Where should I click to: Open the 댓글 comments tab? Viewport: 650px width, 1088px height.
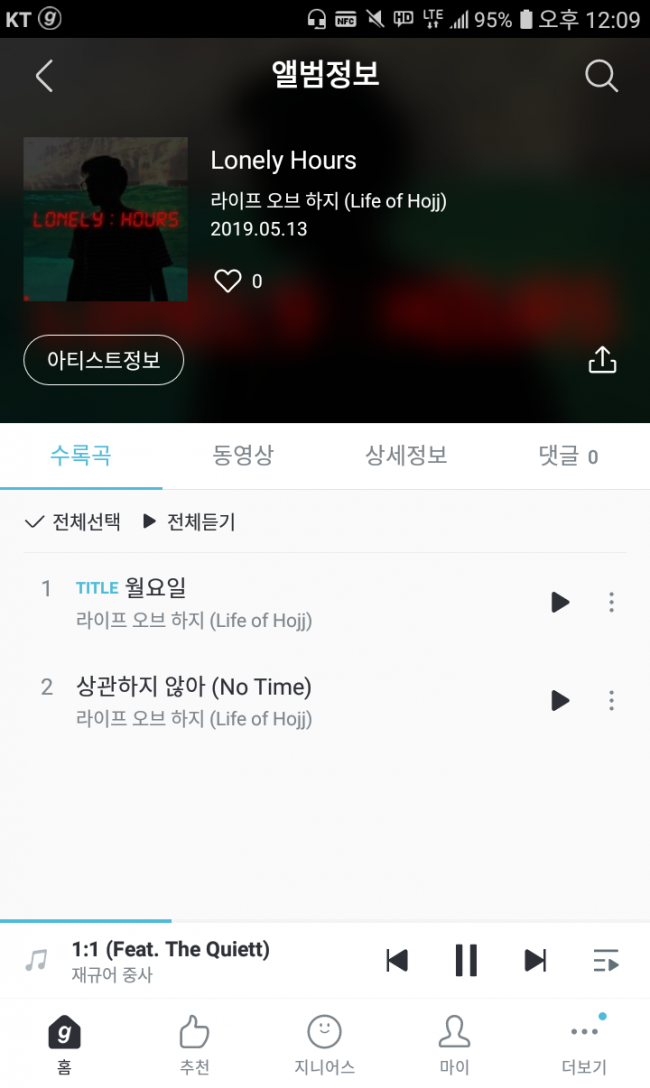(567, 457)
